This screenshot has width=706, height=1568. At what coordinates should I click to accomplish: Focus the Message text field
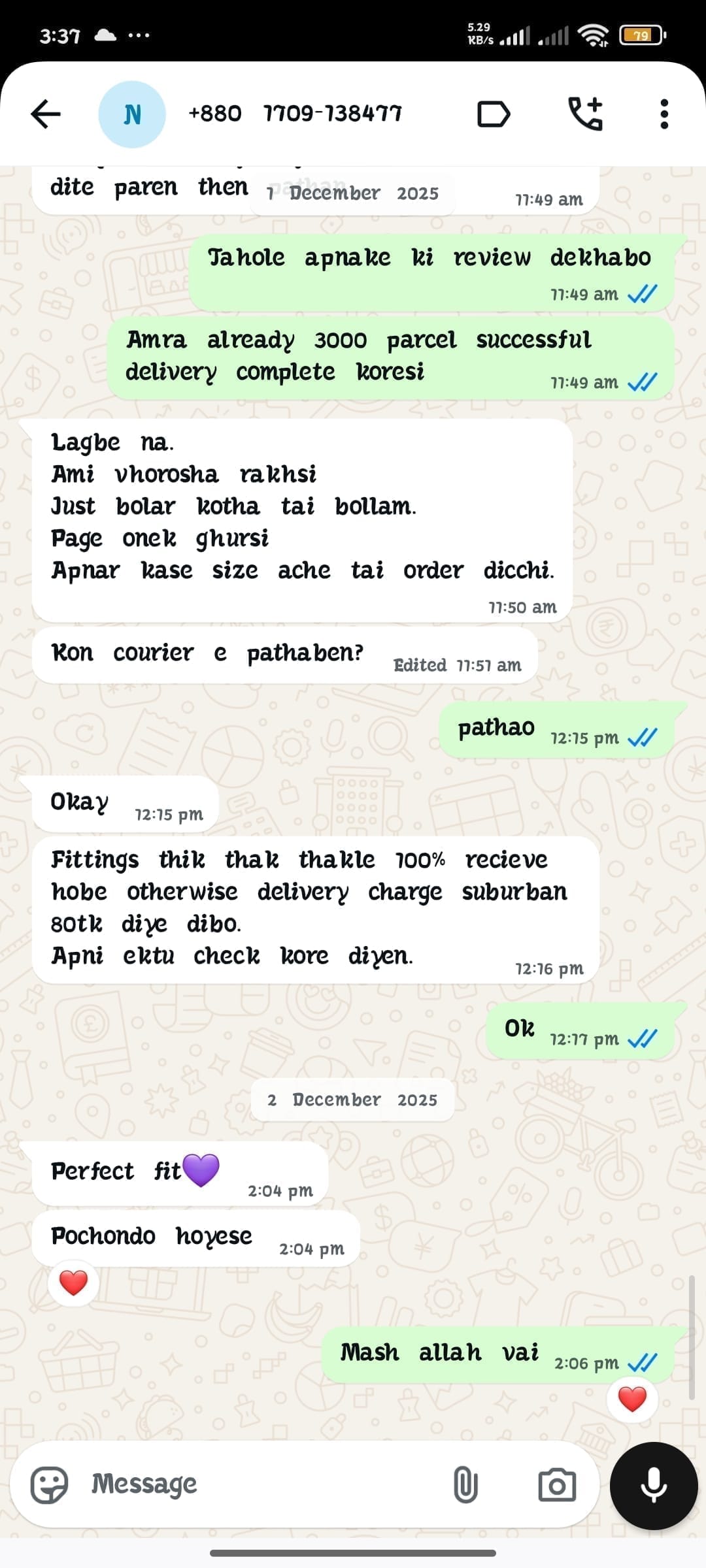tap(261, 1484)
